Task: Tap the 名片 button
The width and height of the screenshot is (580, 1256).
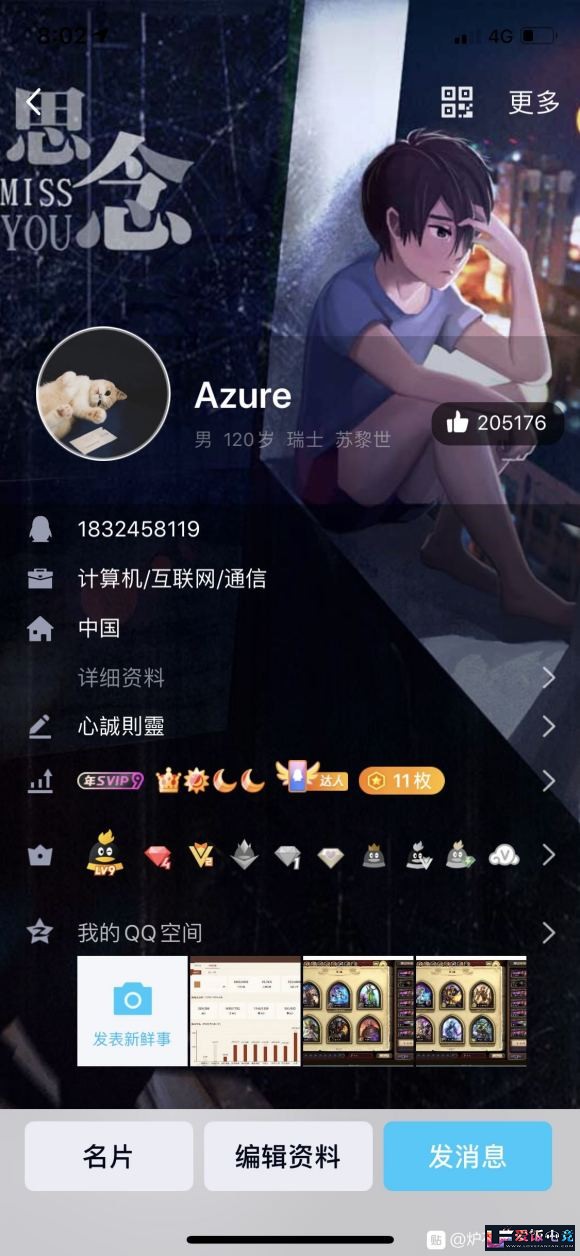Action: tap(108, 1156)
